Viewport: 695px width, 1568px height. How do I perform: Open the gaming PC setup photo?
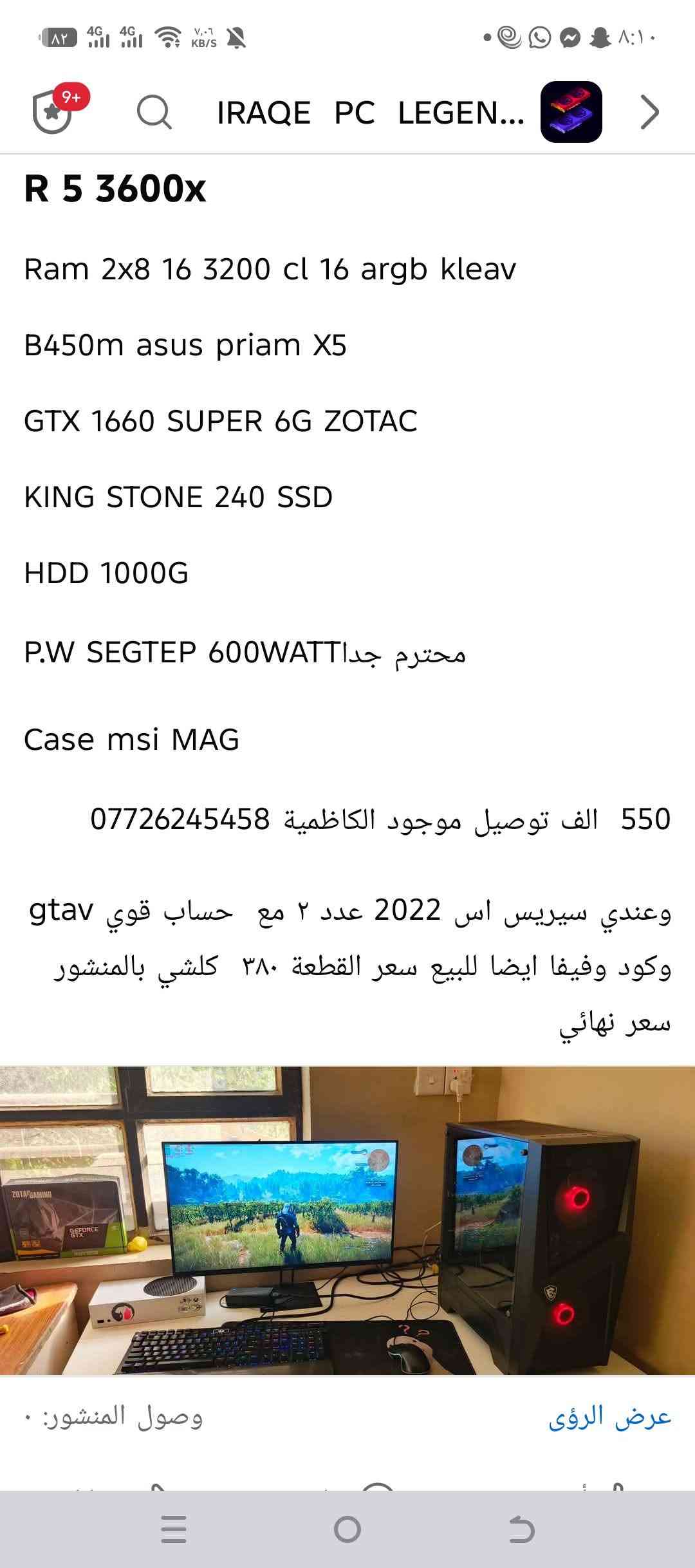(347, 1220)
